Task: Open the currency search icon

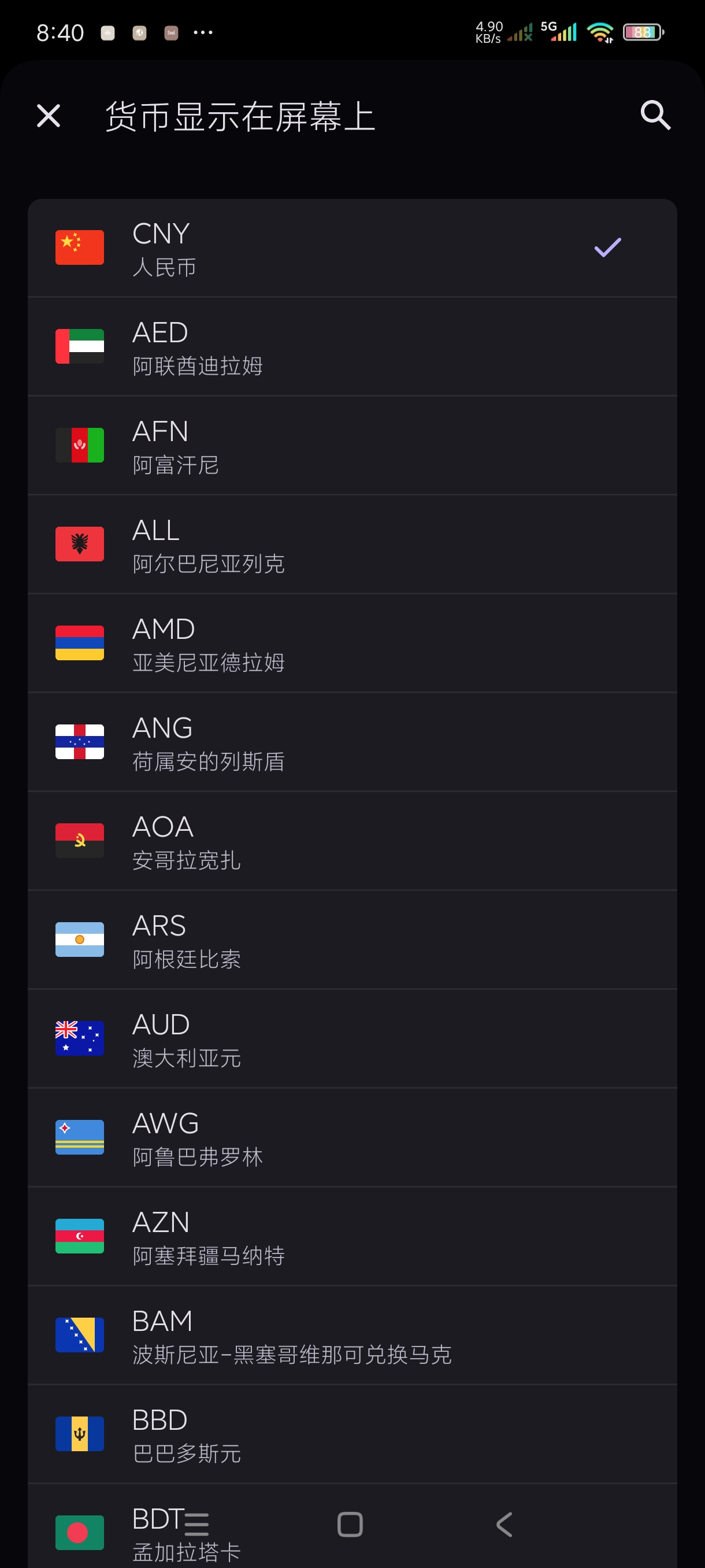Action: coord(655,114)
